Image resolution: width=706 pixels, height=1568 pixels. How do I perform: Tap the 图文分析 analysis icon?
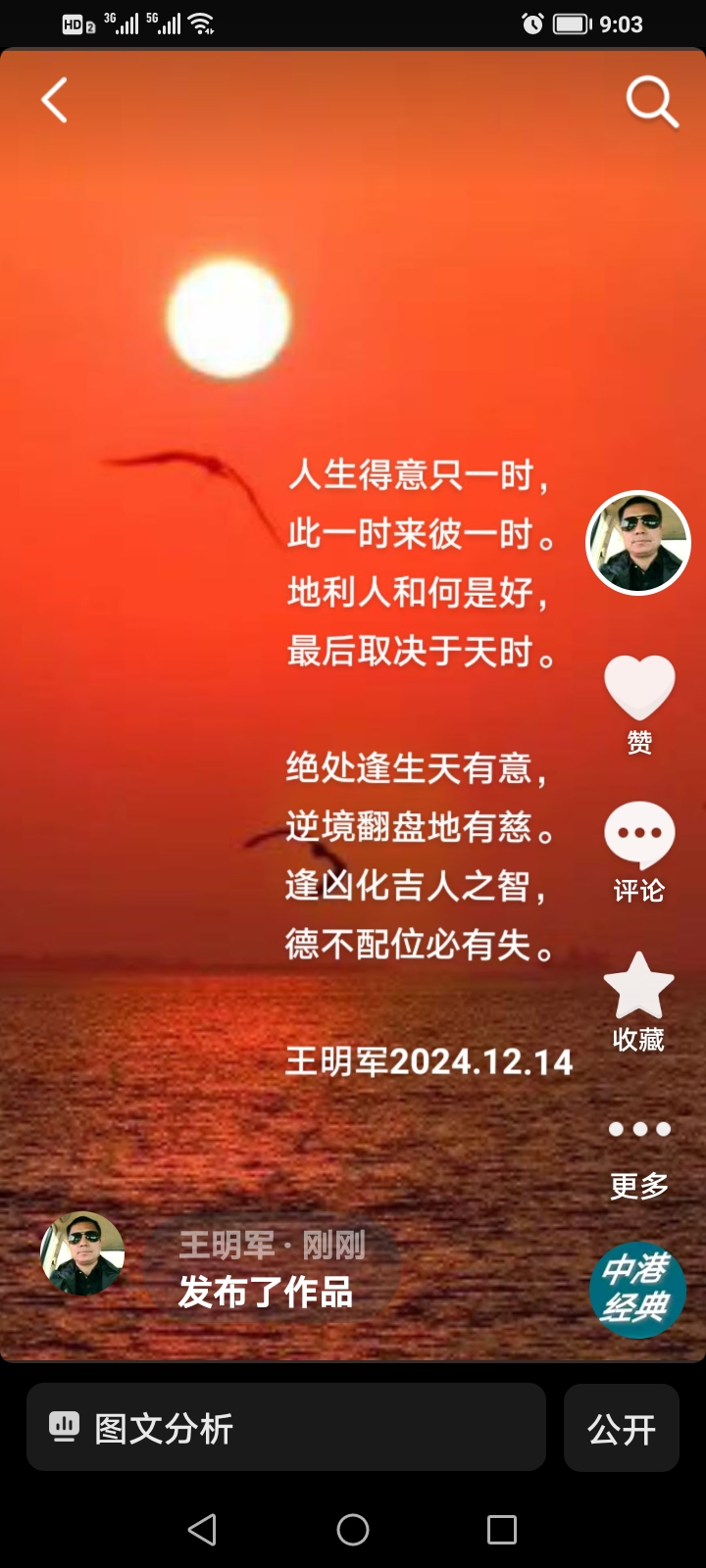(64, 1427)
